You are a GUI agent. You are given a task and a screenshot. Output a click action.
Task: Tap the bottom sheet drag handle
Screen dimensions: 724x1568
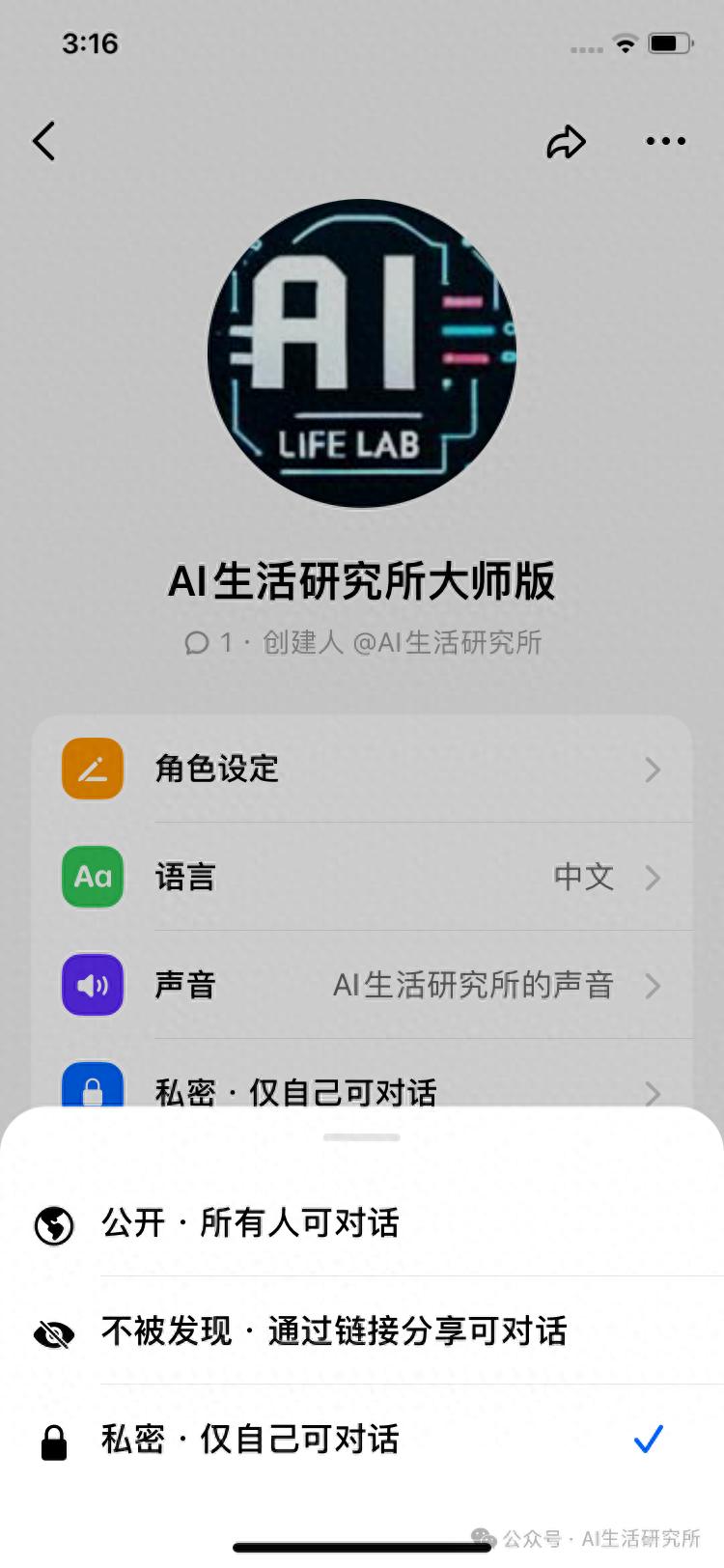[362, 1137]
